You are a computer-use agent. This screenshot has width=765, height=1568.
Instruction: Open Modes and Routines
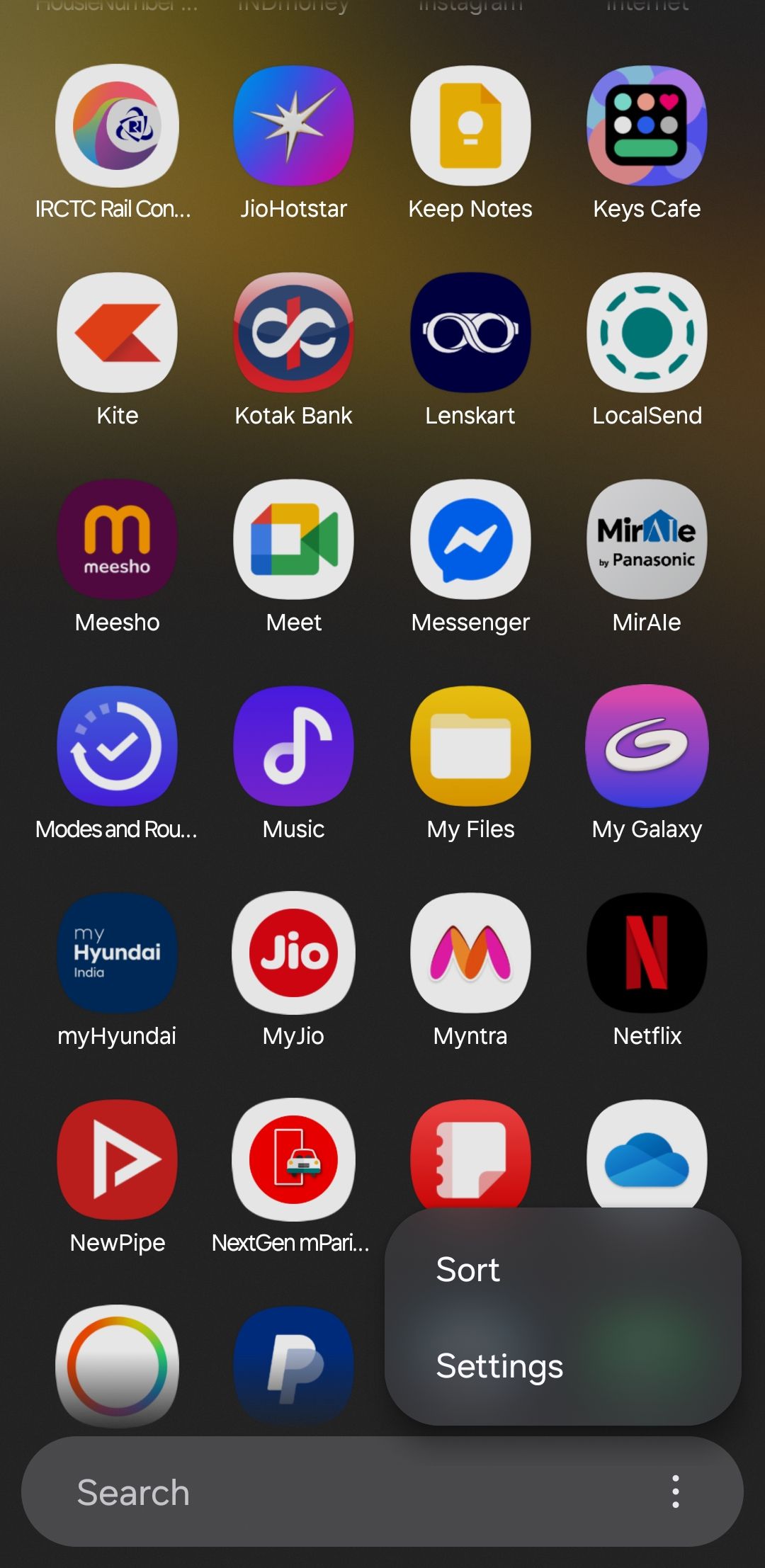(117, 746)
